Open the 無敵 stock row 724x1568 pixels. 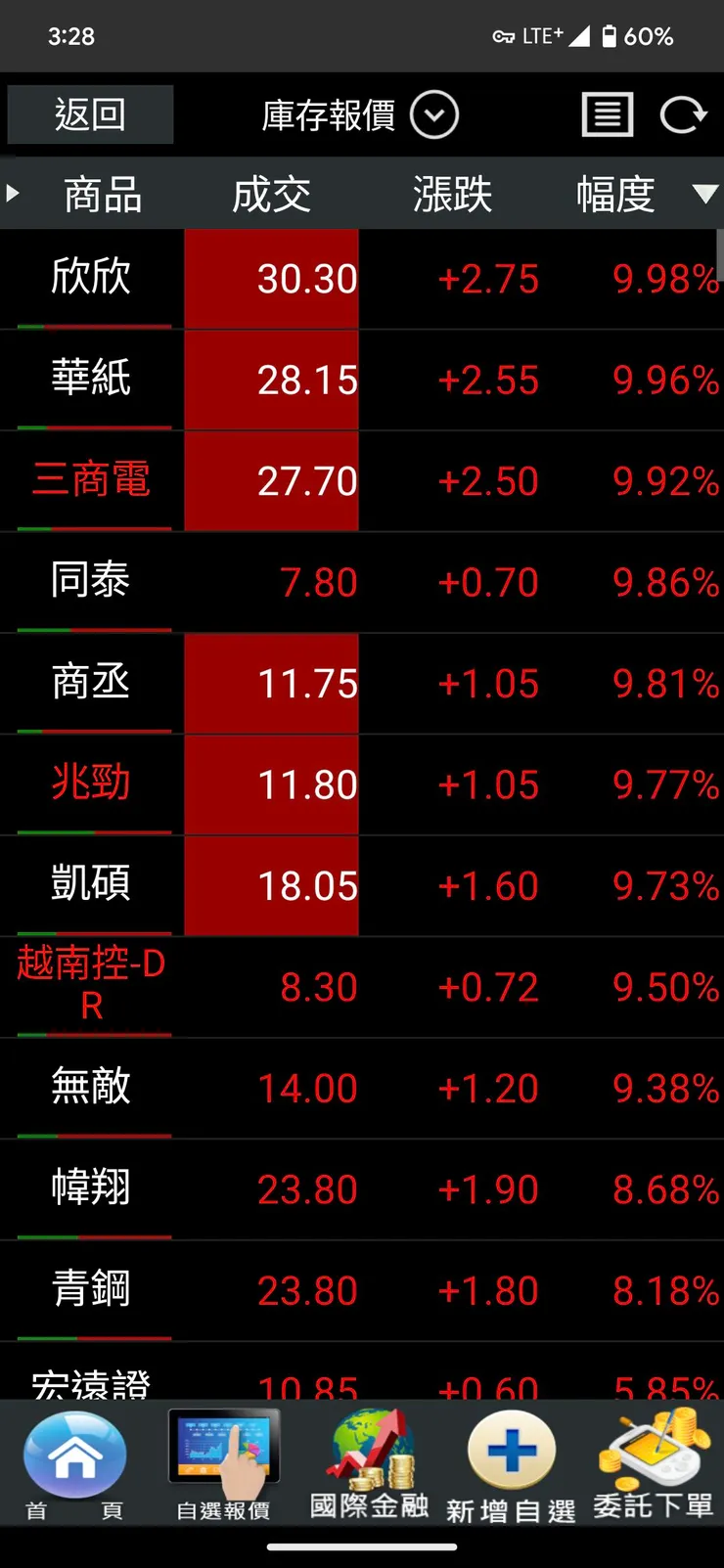pyautogui.click(x=91, y=1087)
